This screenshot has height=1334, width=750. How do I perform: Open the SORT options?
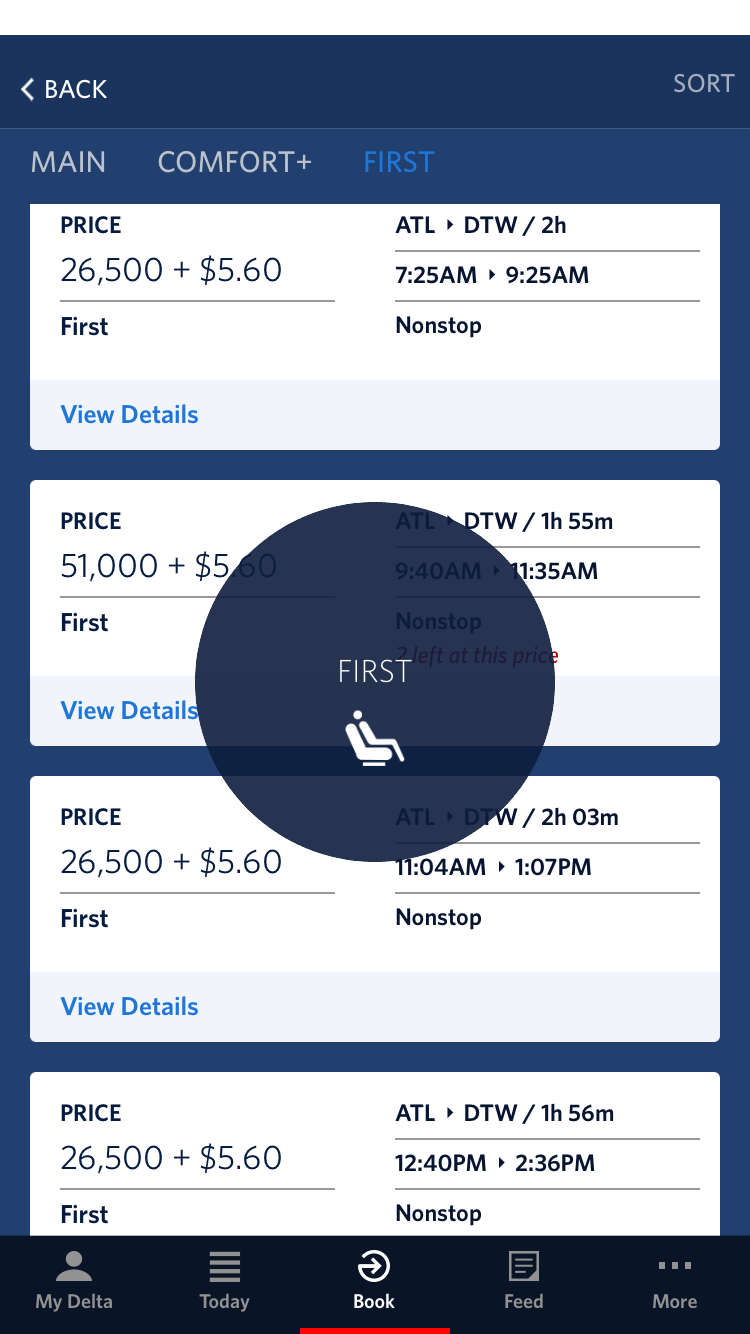(703, 83)
